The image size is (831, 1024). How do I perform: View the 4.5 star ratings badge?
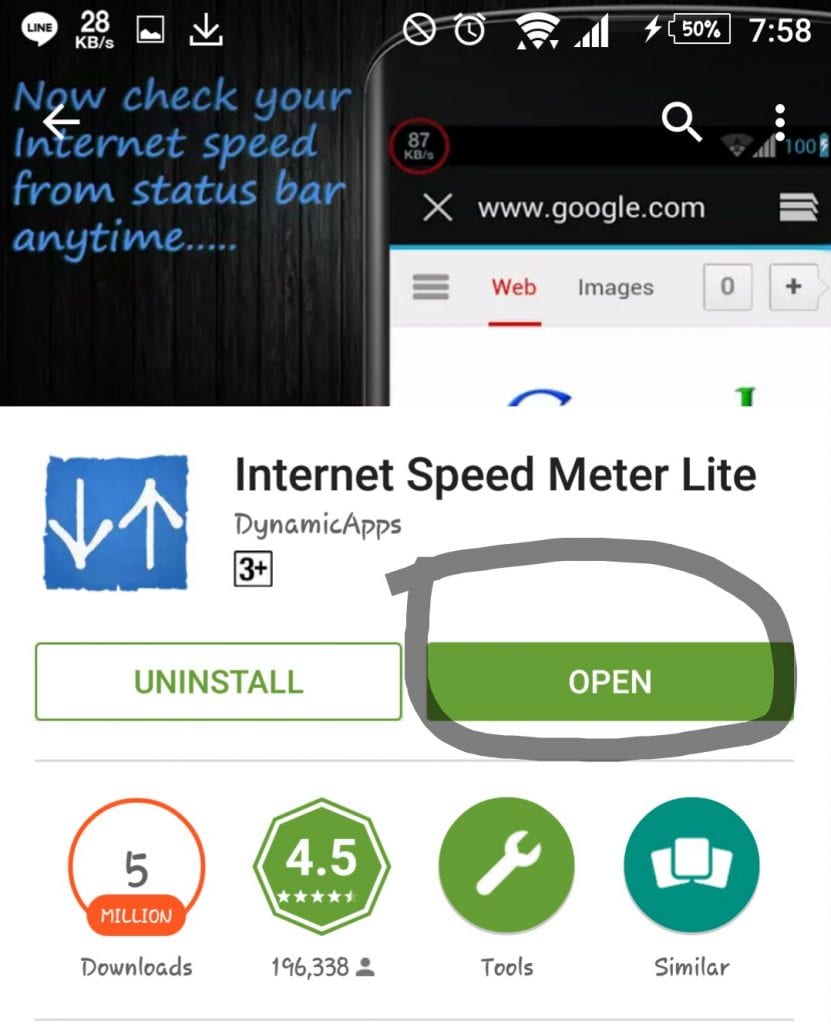click(x=321, y=867)
